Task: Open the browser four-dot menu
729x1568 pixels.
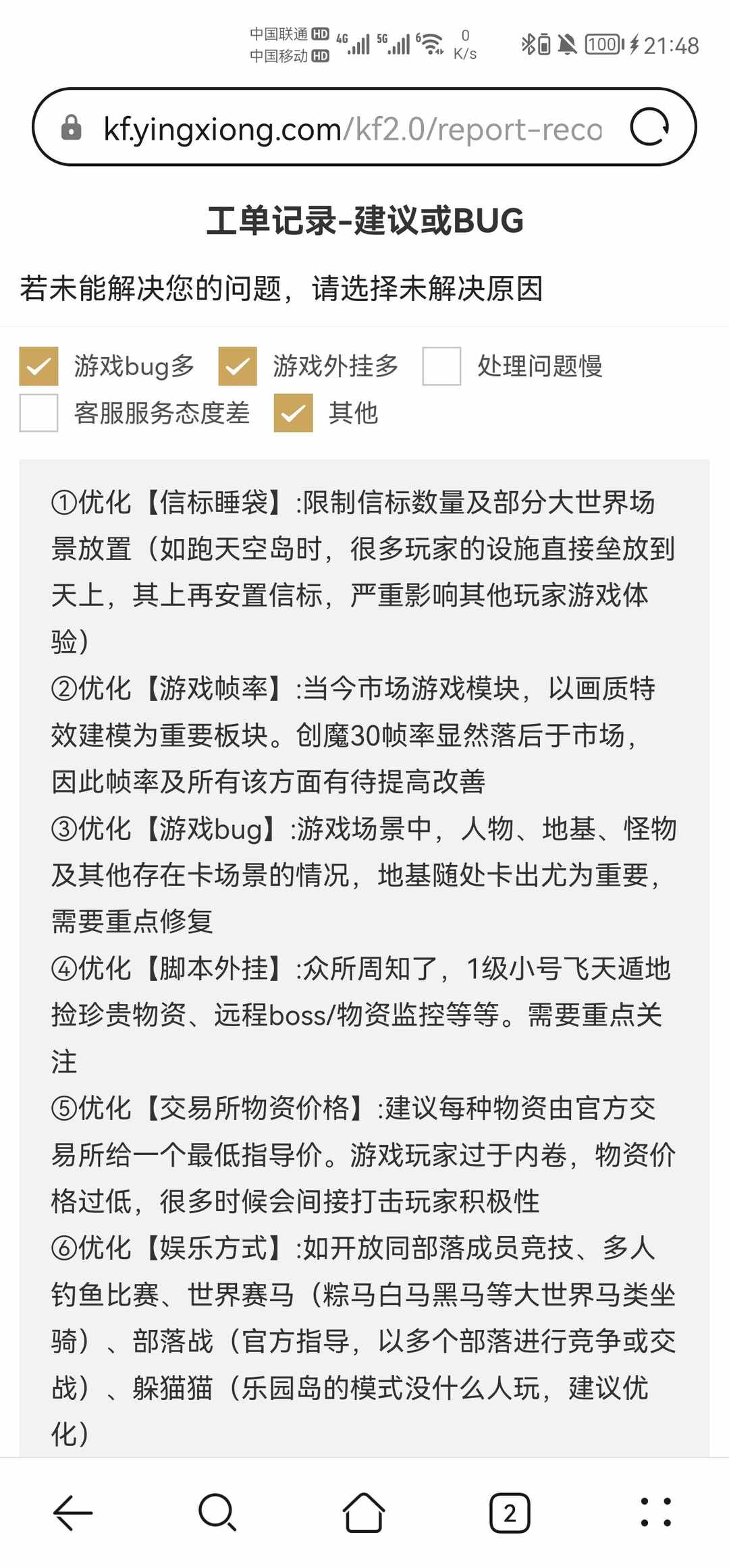Action: (655, 1513)
